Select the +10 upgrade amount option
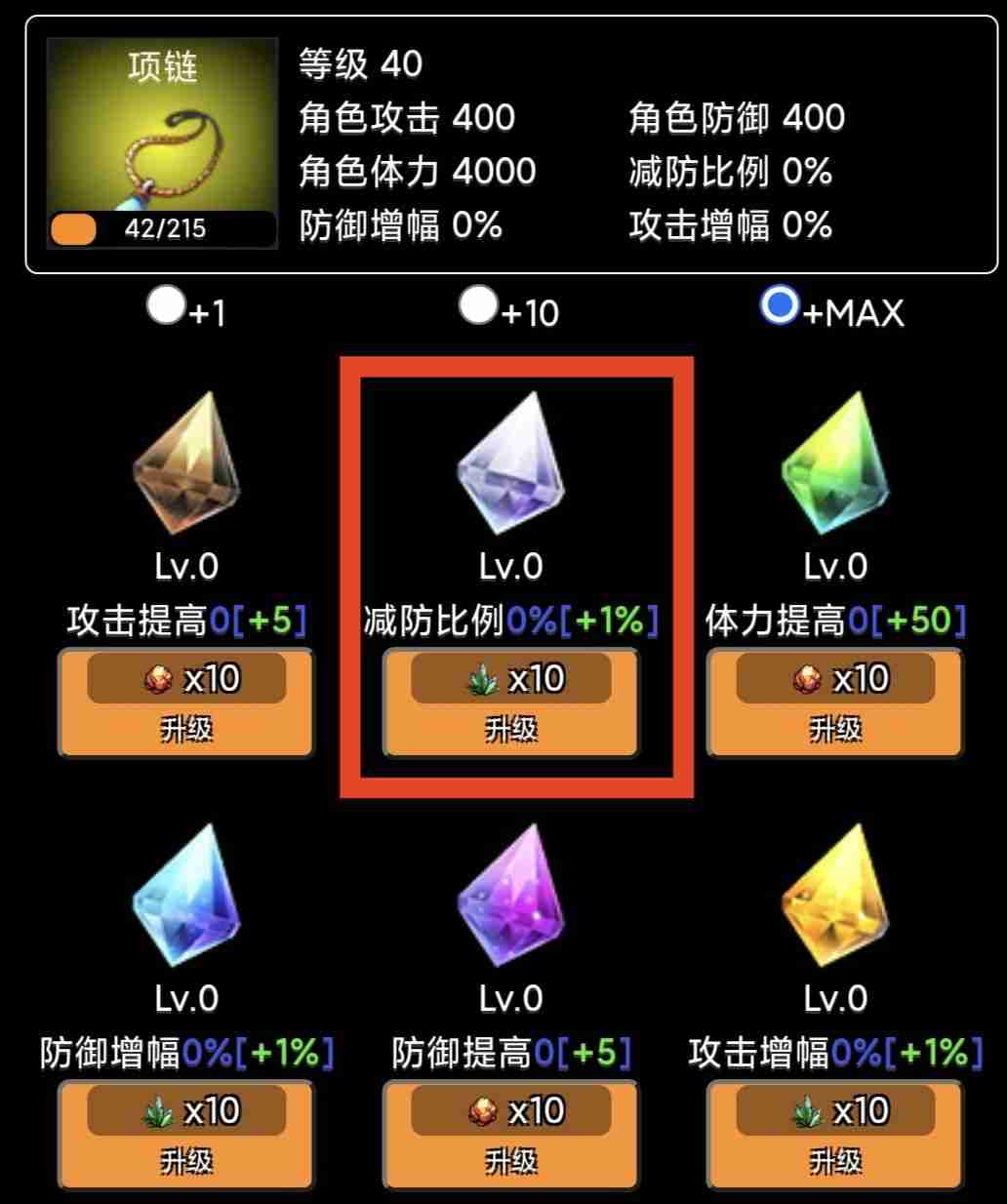Screen dimensions: 1007x1204 coord(478,306)
